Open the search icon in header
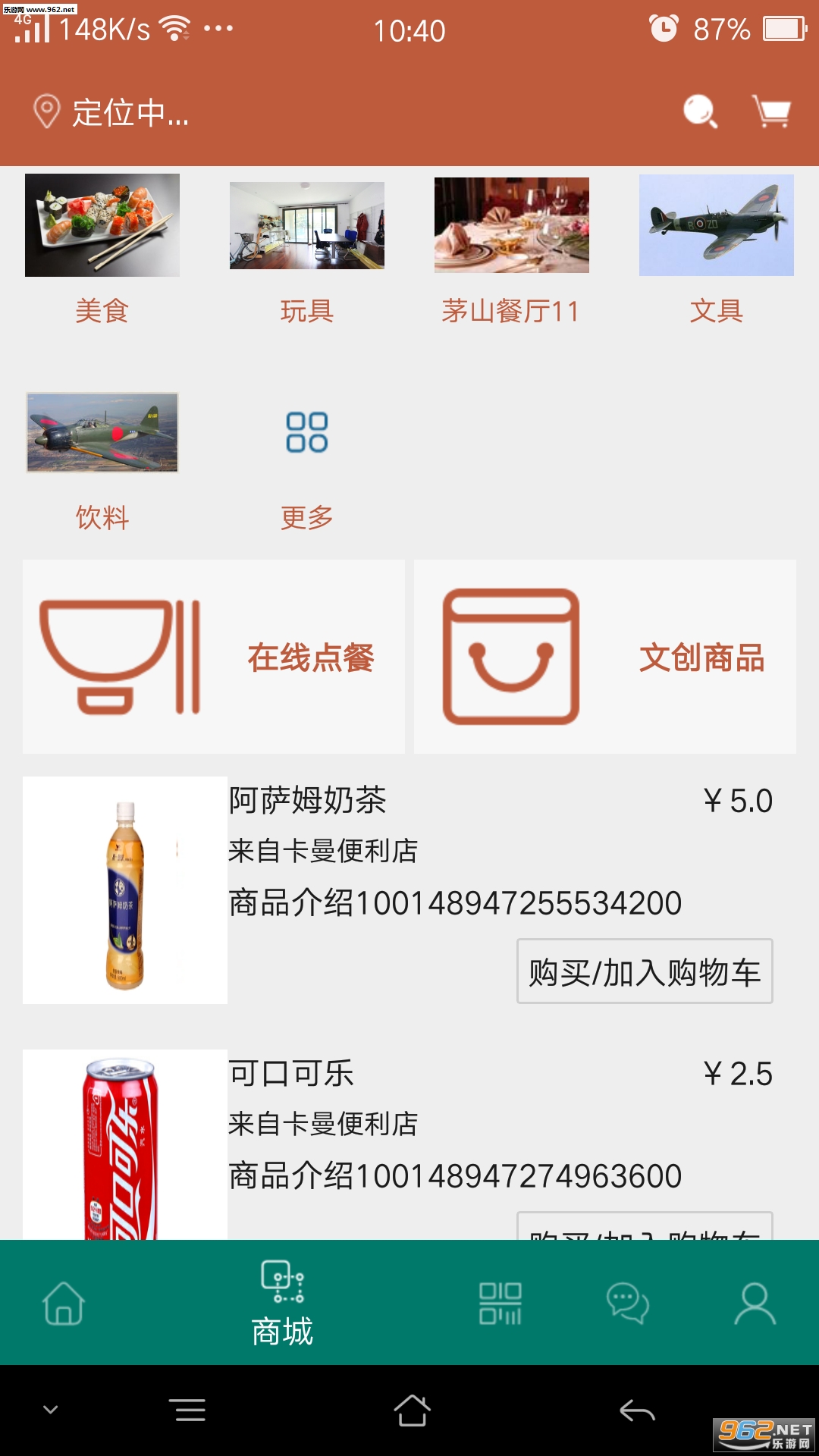819x1456 pixels. click(x=699, y=112)
